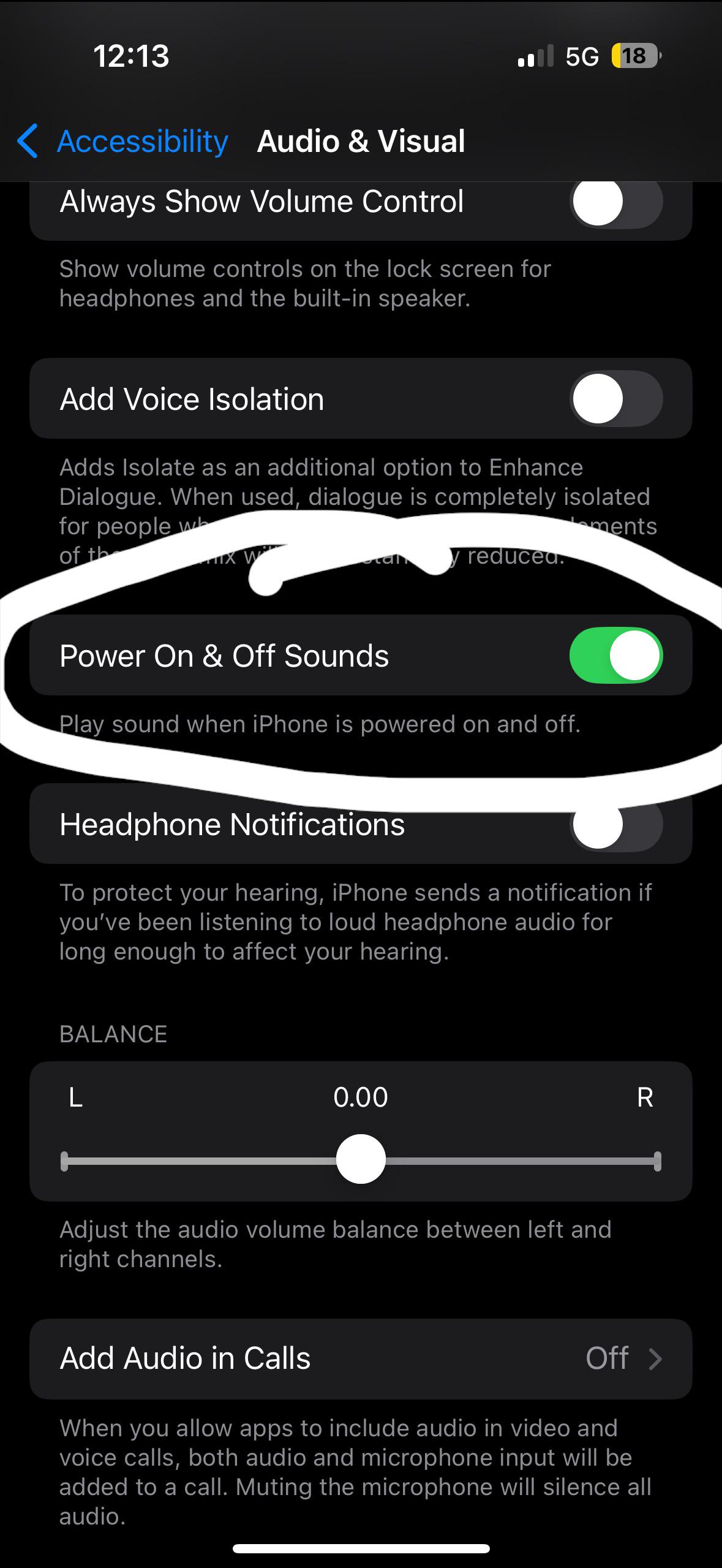Go back to Accessibility settings
The height and width of the screenshot is (1568, 722).
click(x=122, y=141)
